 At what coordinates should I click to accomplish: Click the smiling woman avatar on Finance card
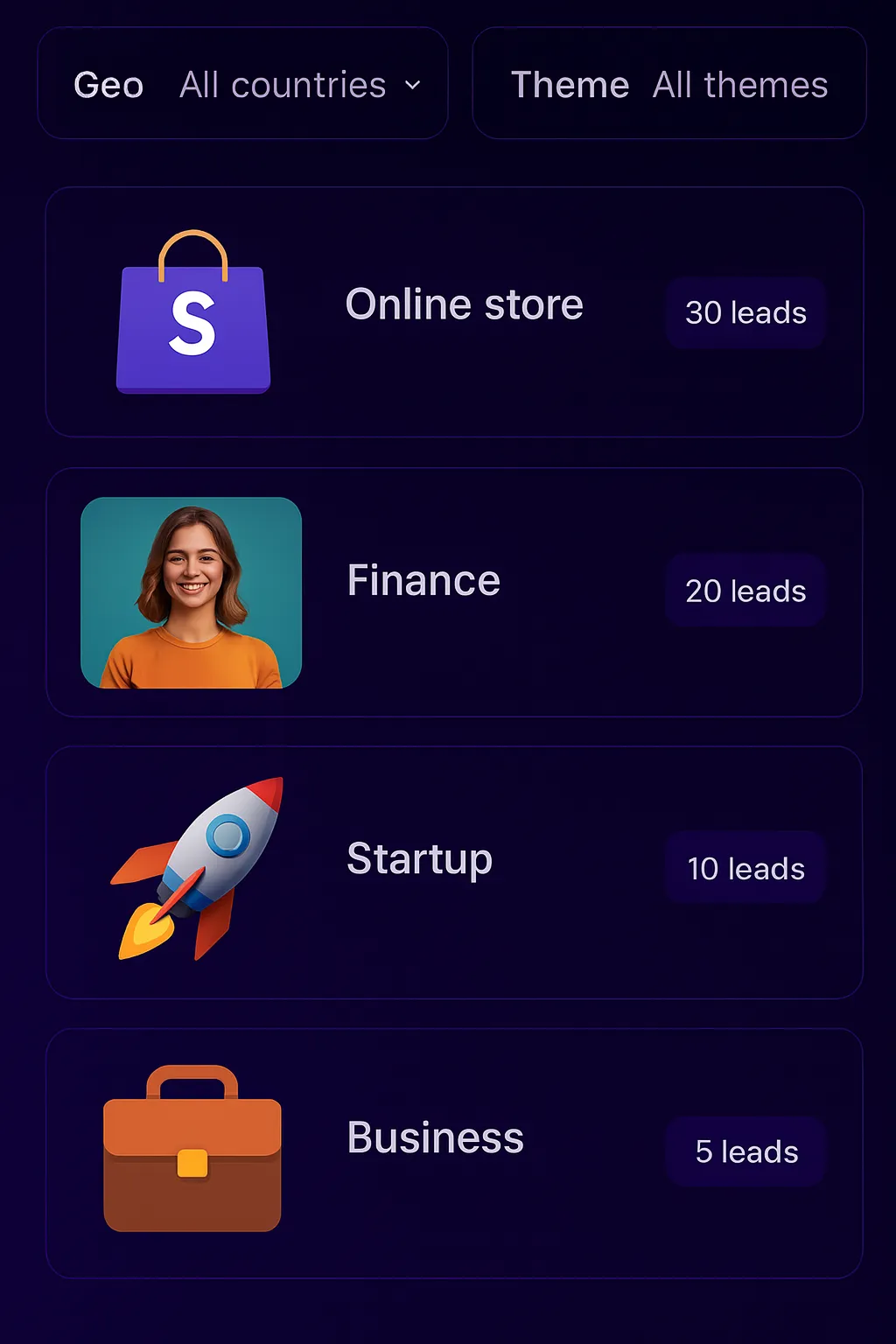click(x=191, y=591)
